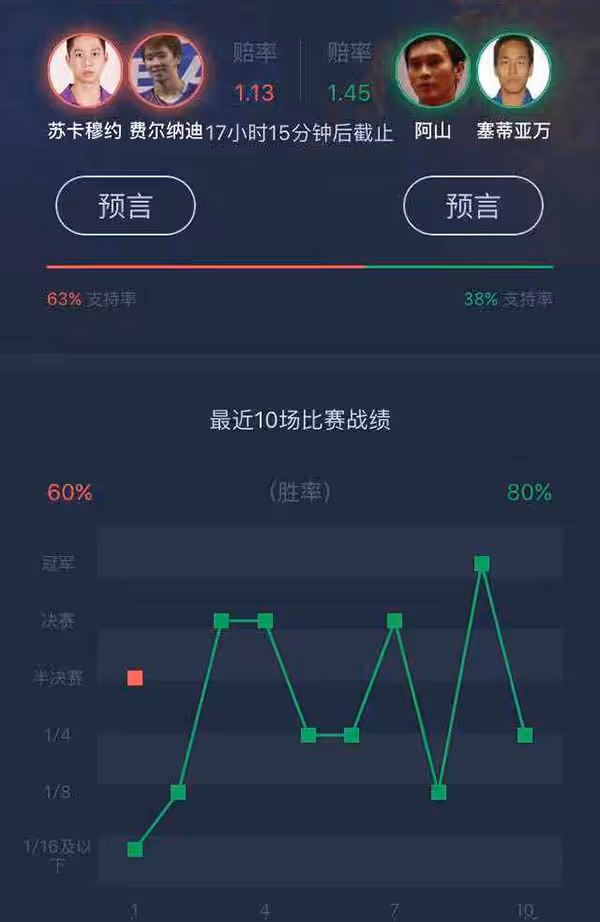Screen dimensions: 600x922
Task: Open 塞蒂亚万's player avatar
Action: tap(514, 70)
